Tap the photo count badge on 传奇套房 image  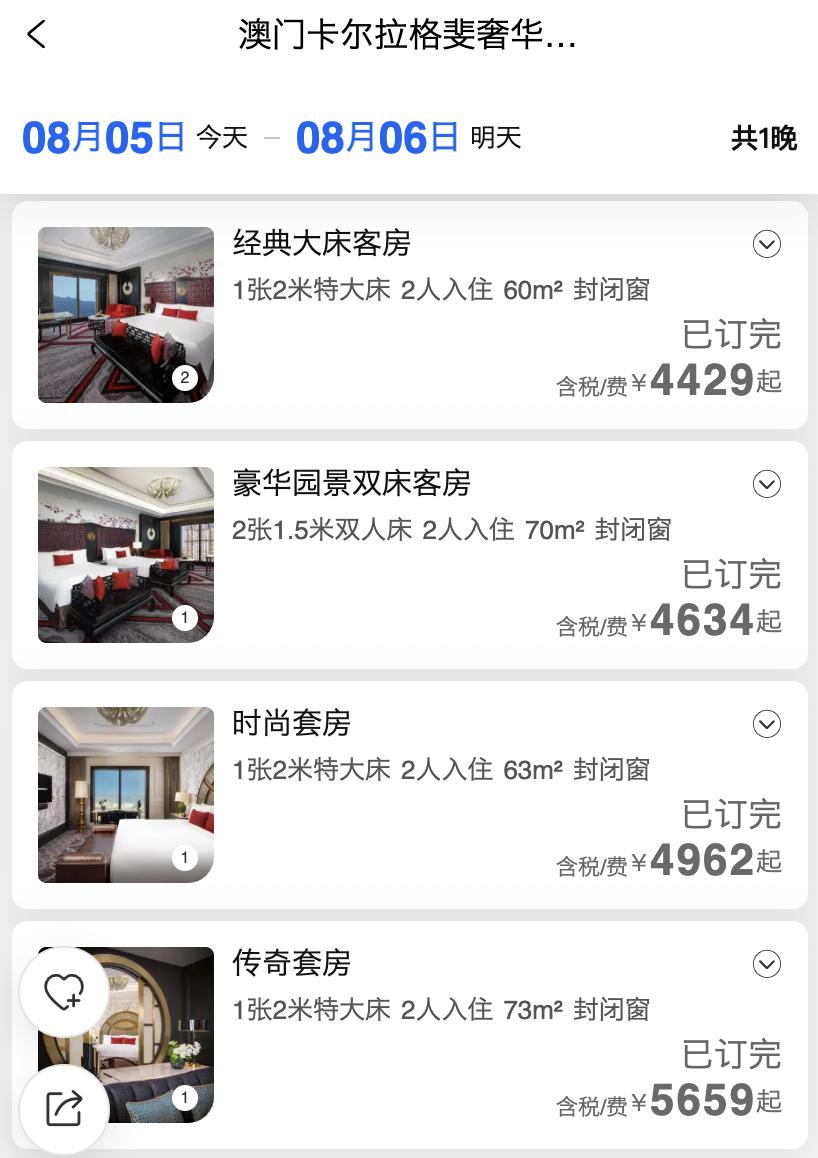click(184, 1097)
